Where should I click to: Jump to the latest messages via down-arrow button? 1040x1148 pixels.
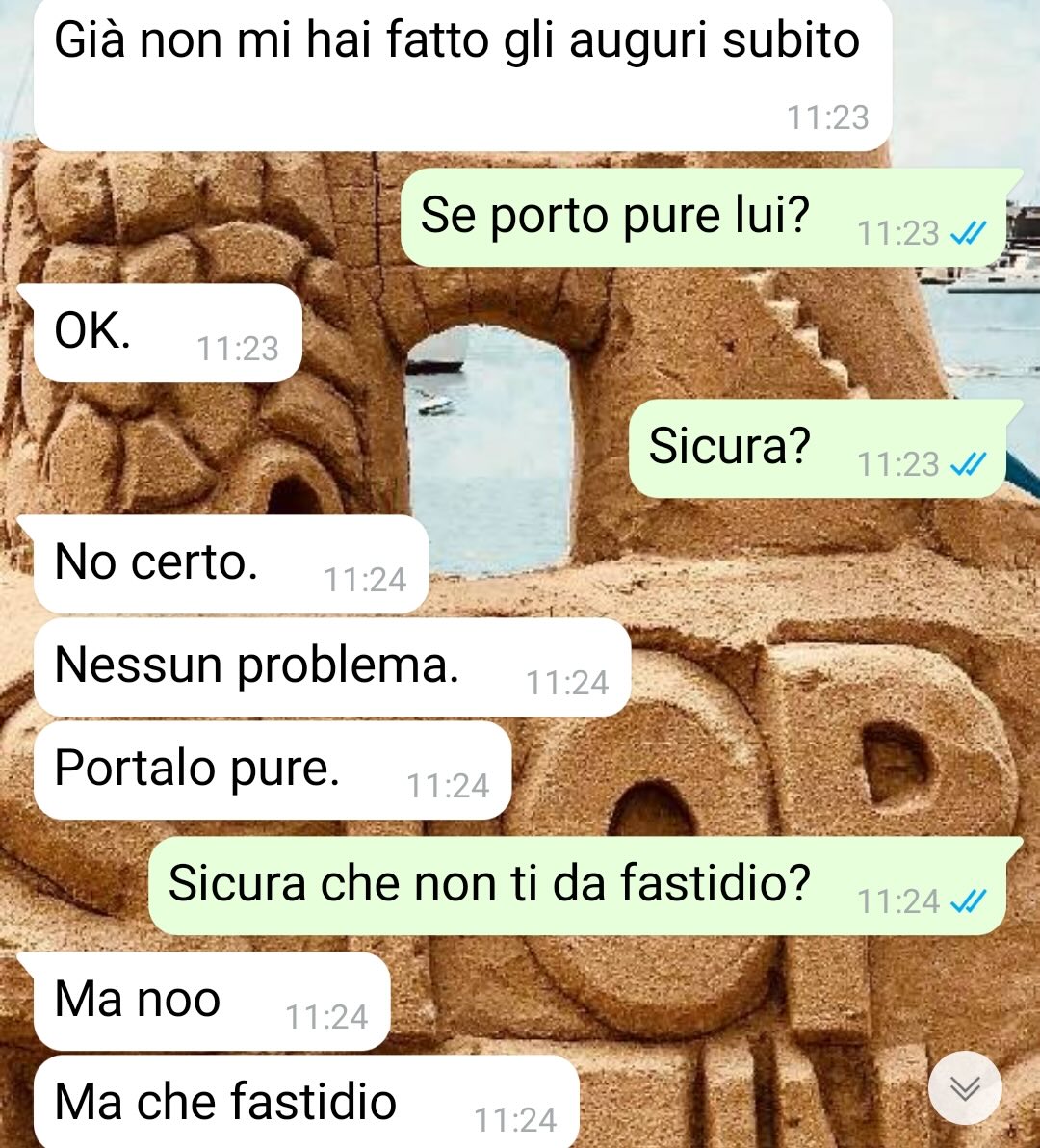tap(965, 1088)
